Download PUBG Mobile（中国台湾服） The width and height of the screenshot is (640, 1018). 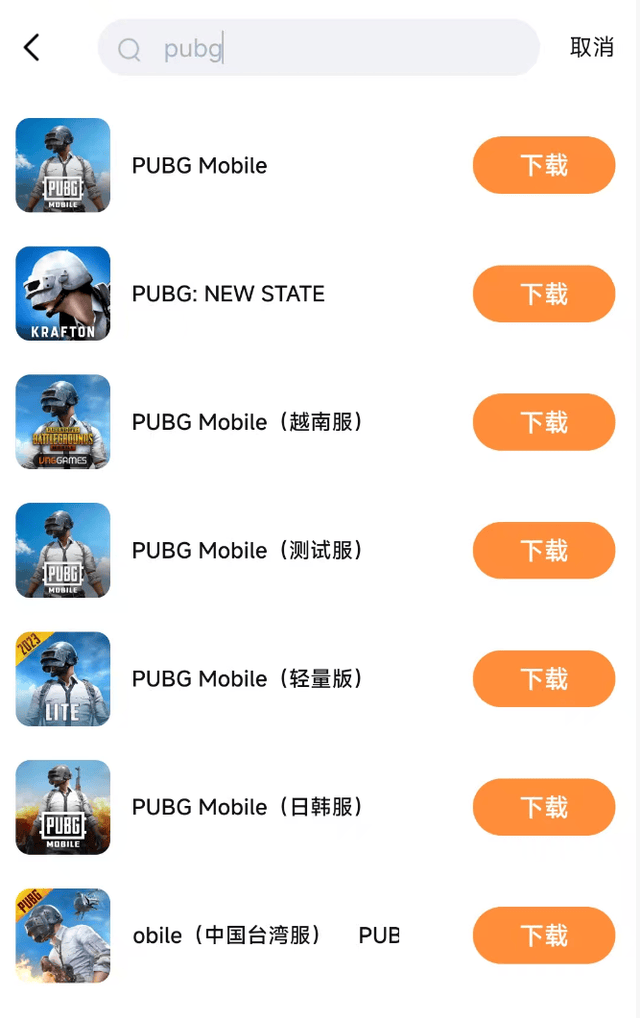coord(543,935)
